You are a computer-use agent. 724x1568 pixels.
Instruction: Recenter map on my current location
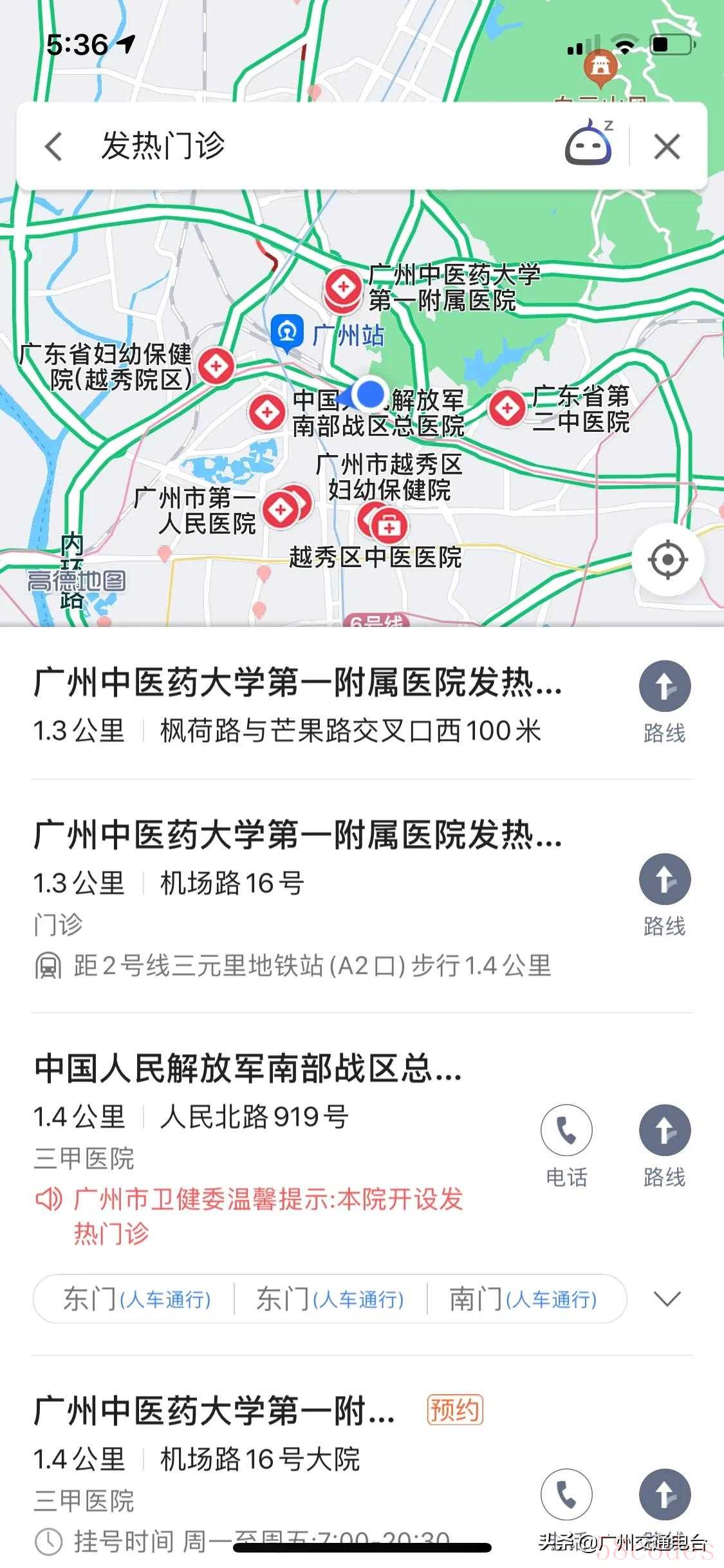pyautogui.click(x=667, y=559)
